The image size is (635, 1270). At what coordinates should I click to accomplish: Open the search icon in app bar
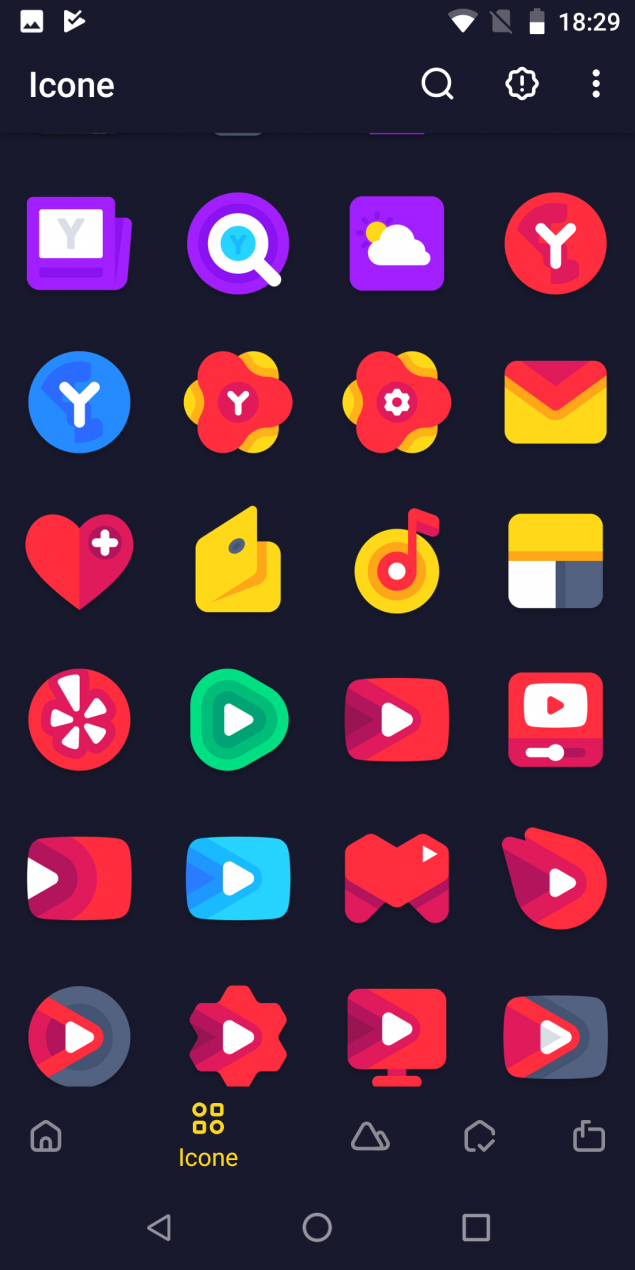(437, 84)
